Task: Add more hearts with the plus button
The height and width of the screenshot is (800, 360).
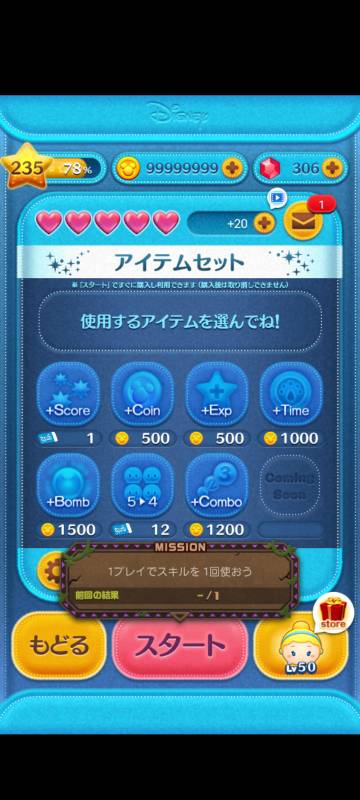Action: (264, 223)
